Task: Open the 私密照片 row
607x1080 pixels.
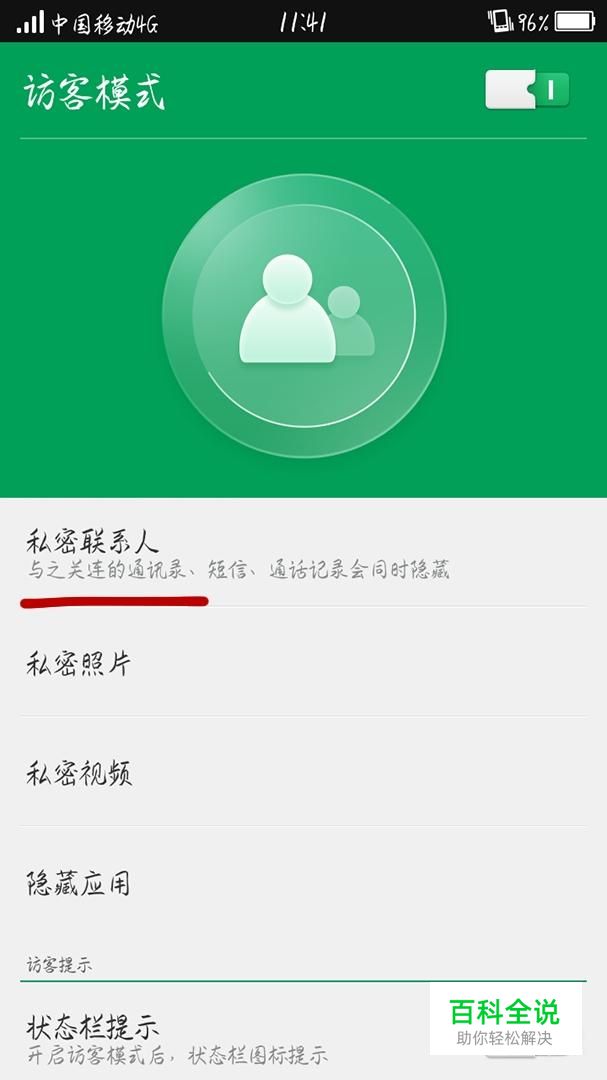Action: (303, 663)
